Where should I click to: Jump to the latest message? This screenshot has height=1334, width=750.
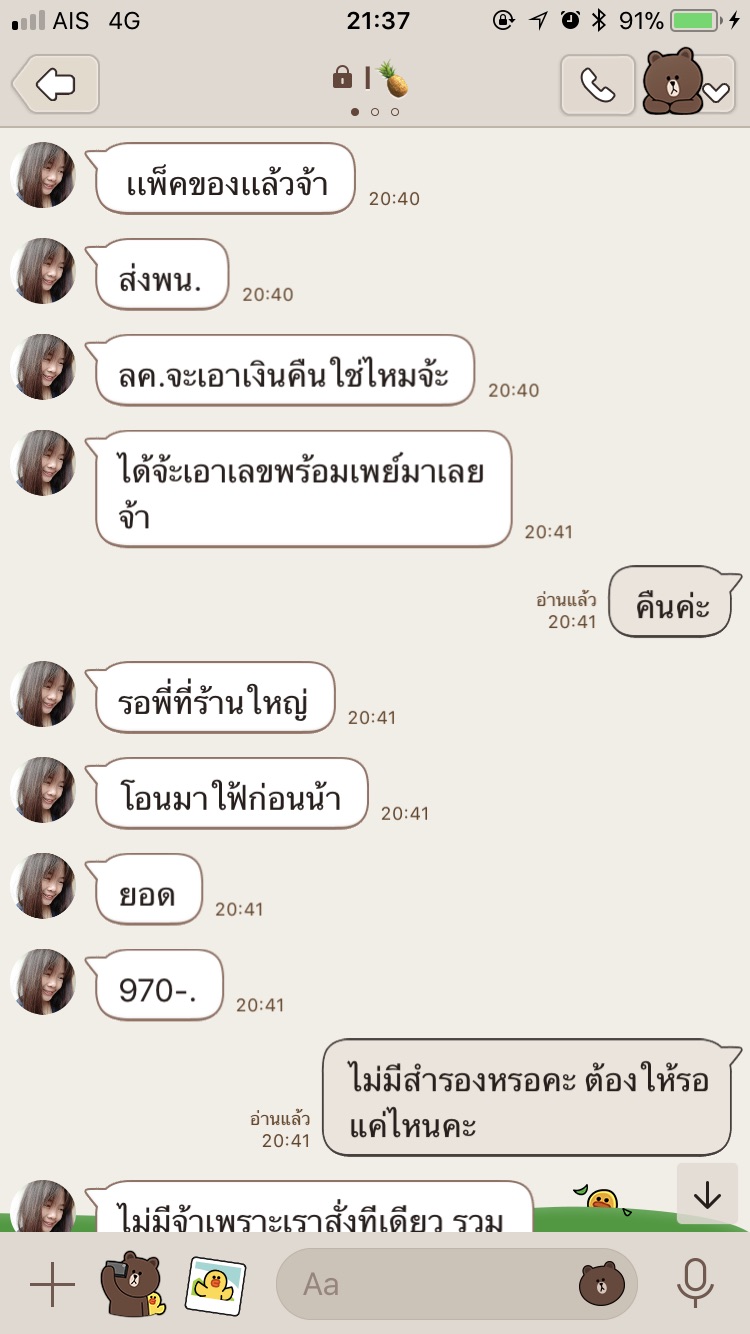[707, 1194]
